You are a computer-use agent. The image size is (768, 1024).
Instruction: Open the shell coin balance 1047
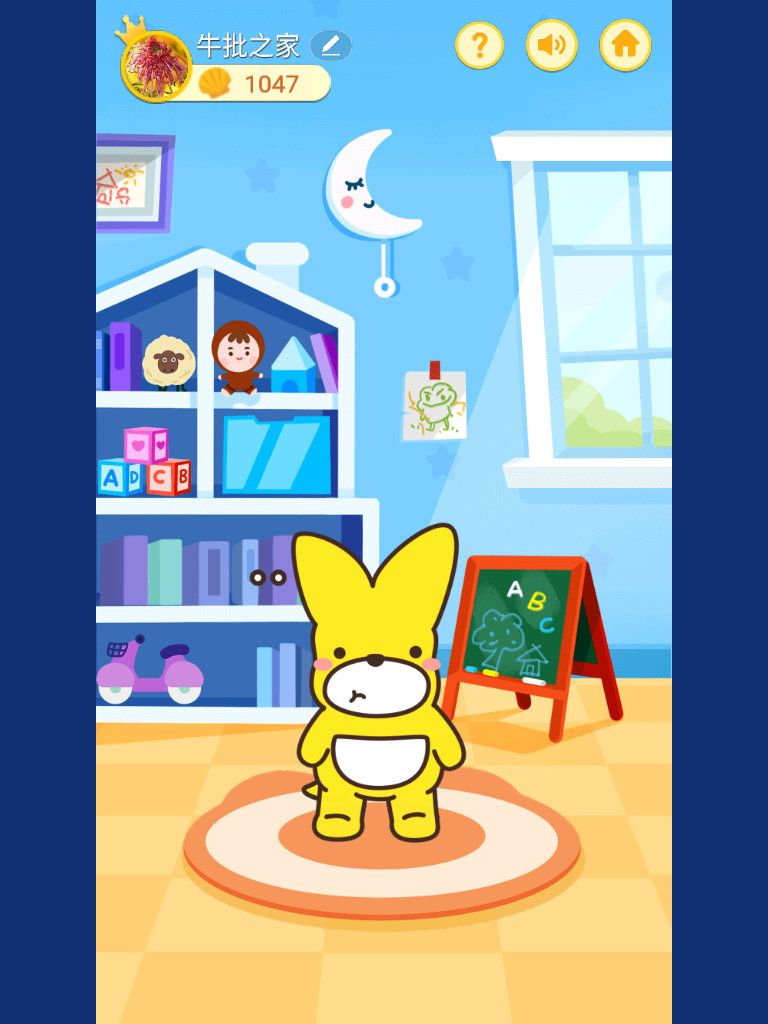tap(263, 84)
